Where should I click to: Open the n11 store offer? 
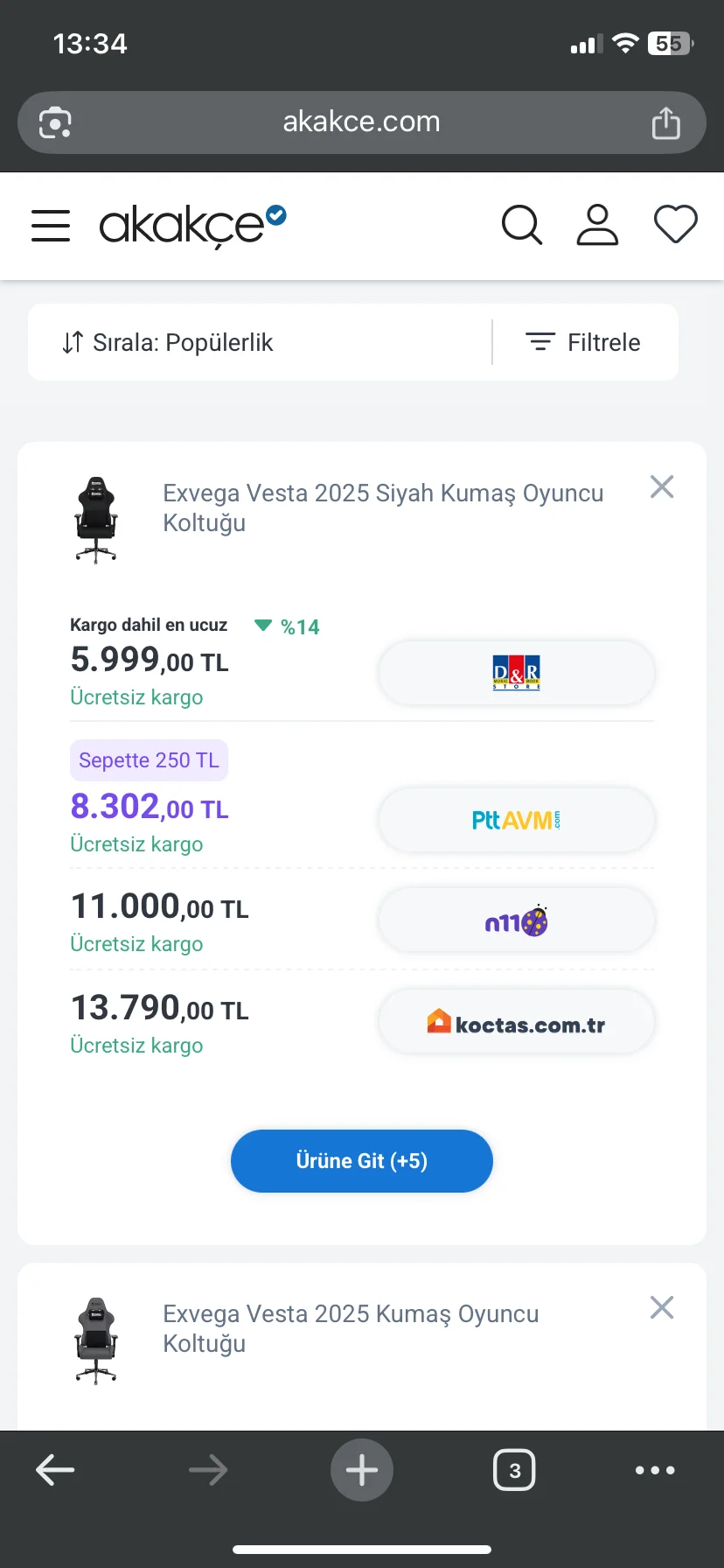(516, 920)
